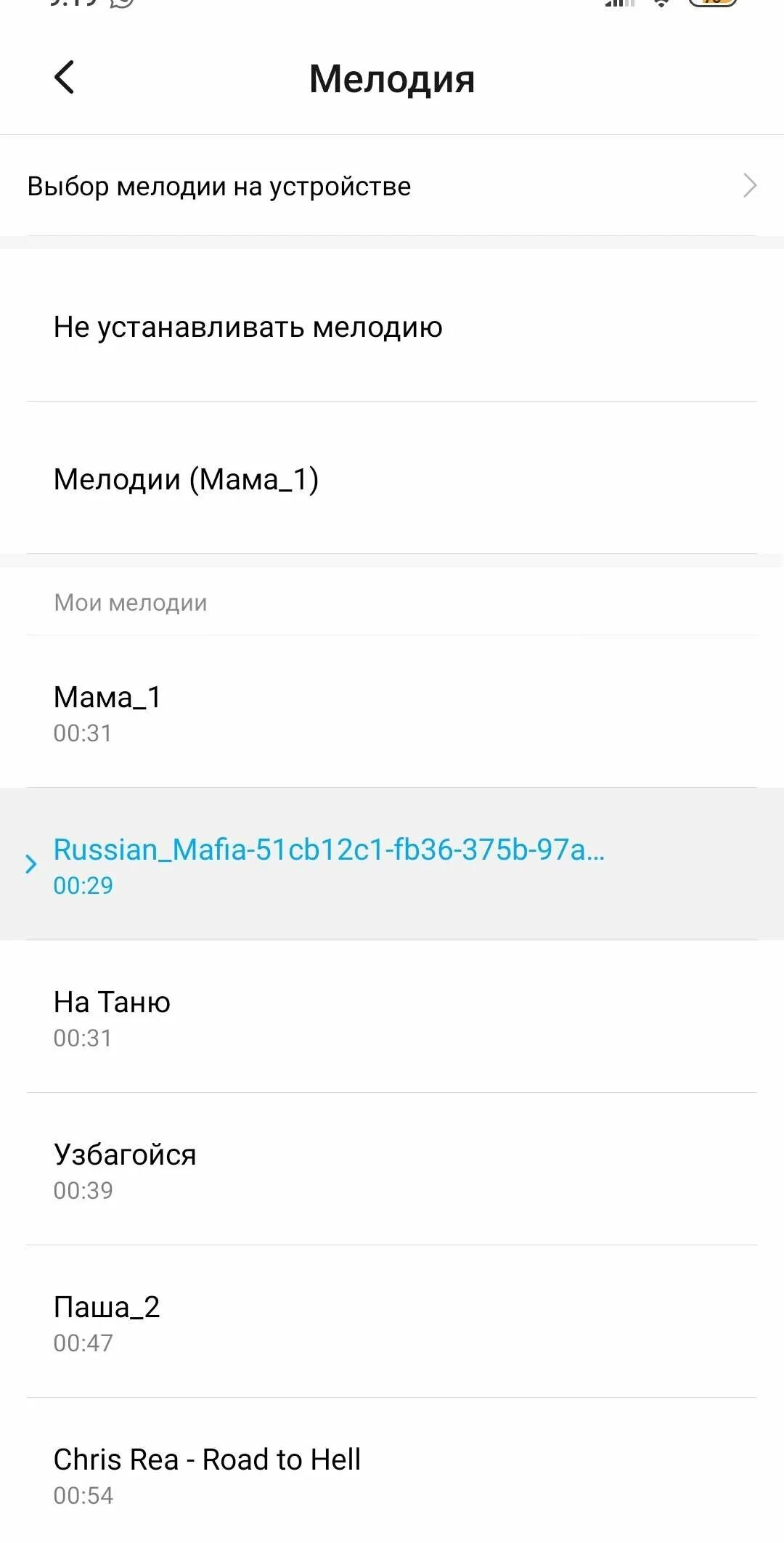
Task: Pick the На Таню melody
Action: point(392,1017)
